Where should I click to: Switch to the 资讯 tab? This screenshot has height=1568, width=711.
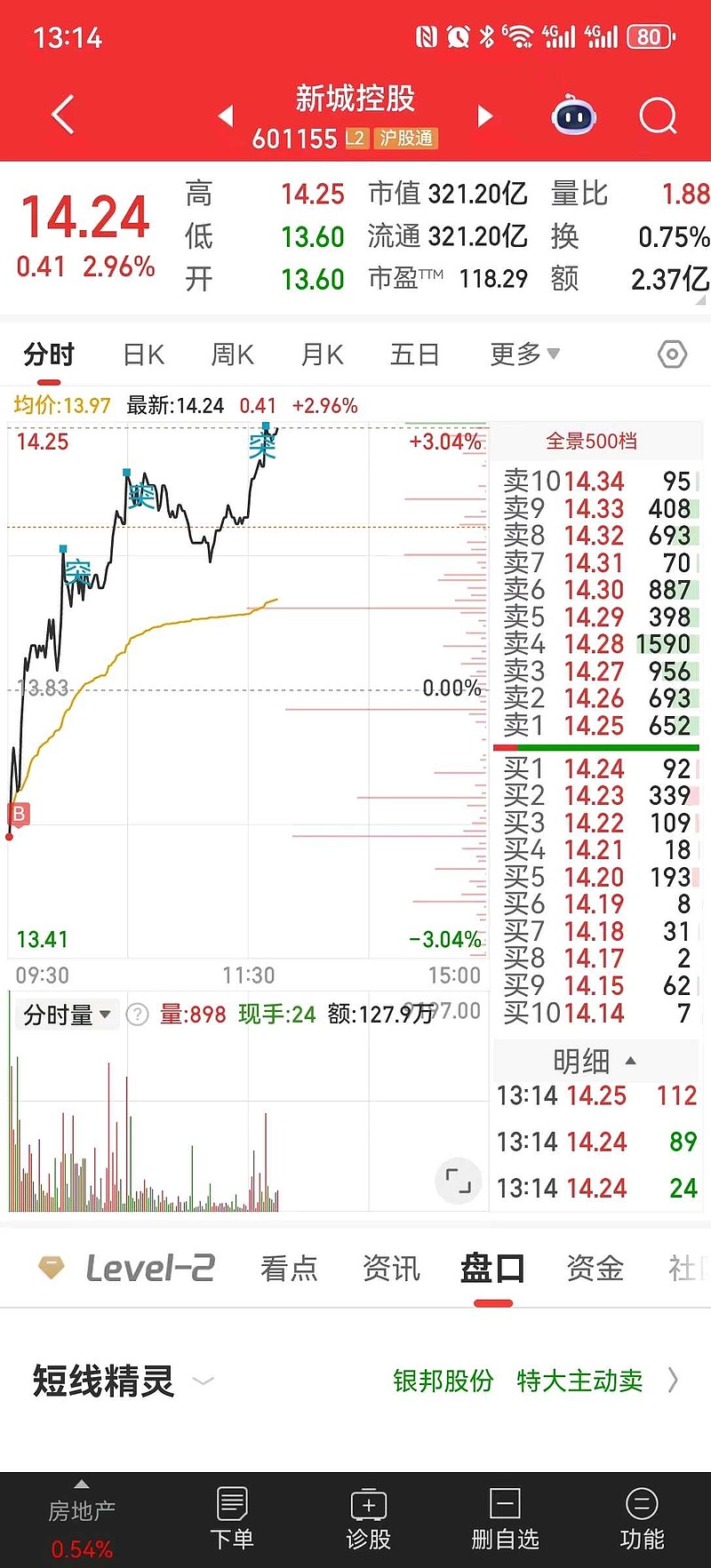(391, 1269)
